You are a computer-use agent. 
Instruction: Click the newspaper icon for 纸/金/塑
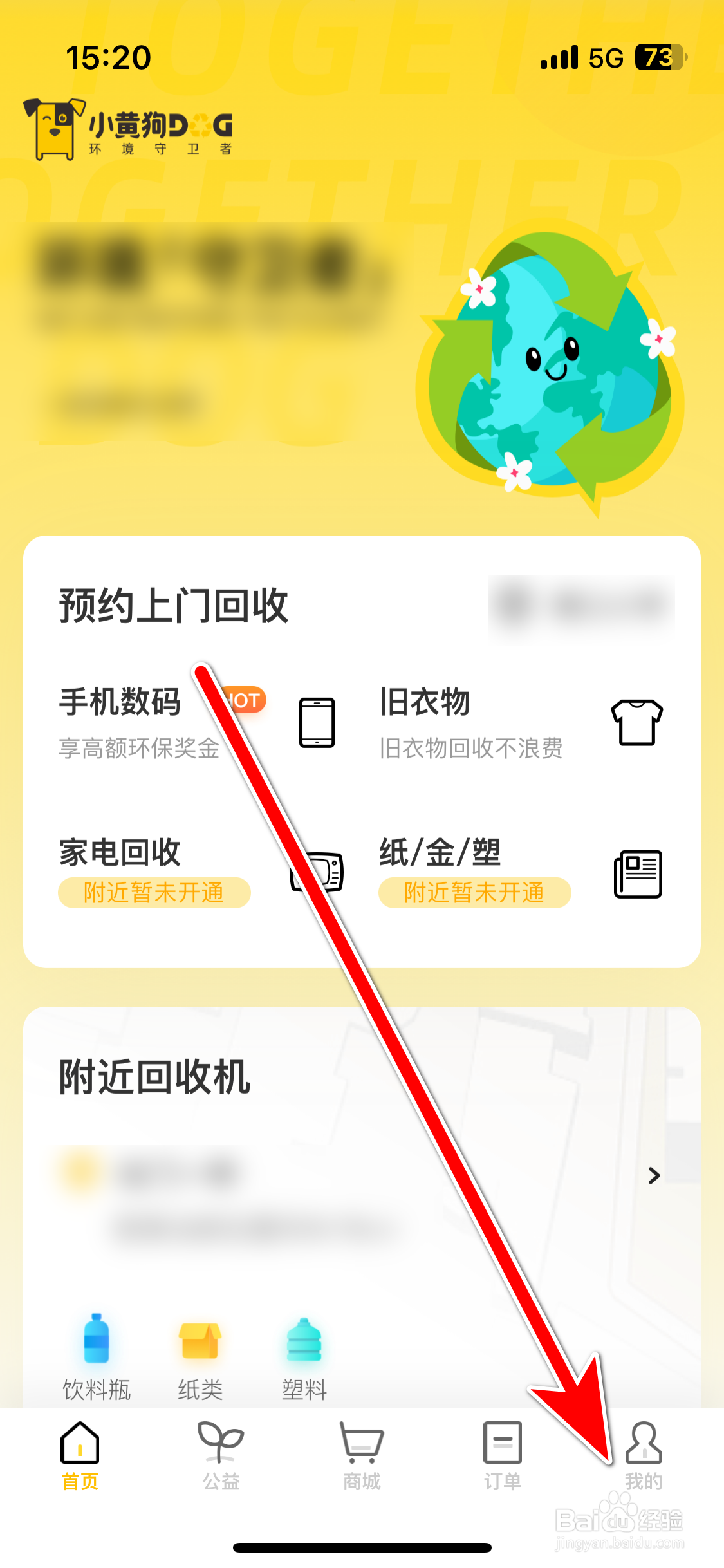click(x=638, y=874)
